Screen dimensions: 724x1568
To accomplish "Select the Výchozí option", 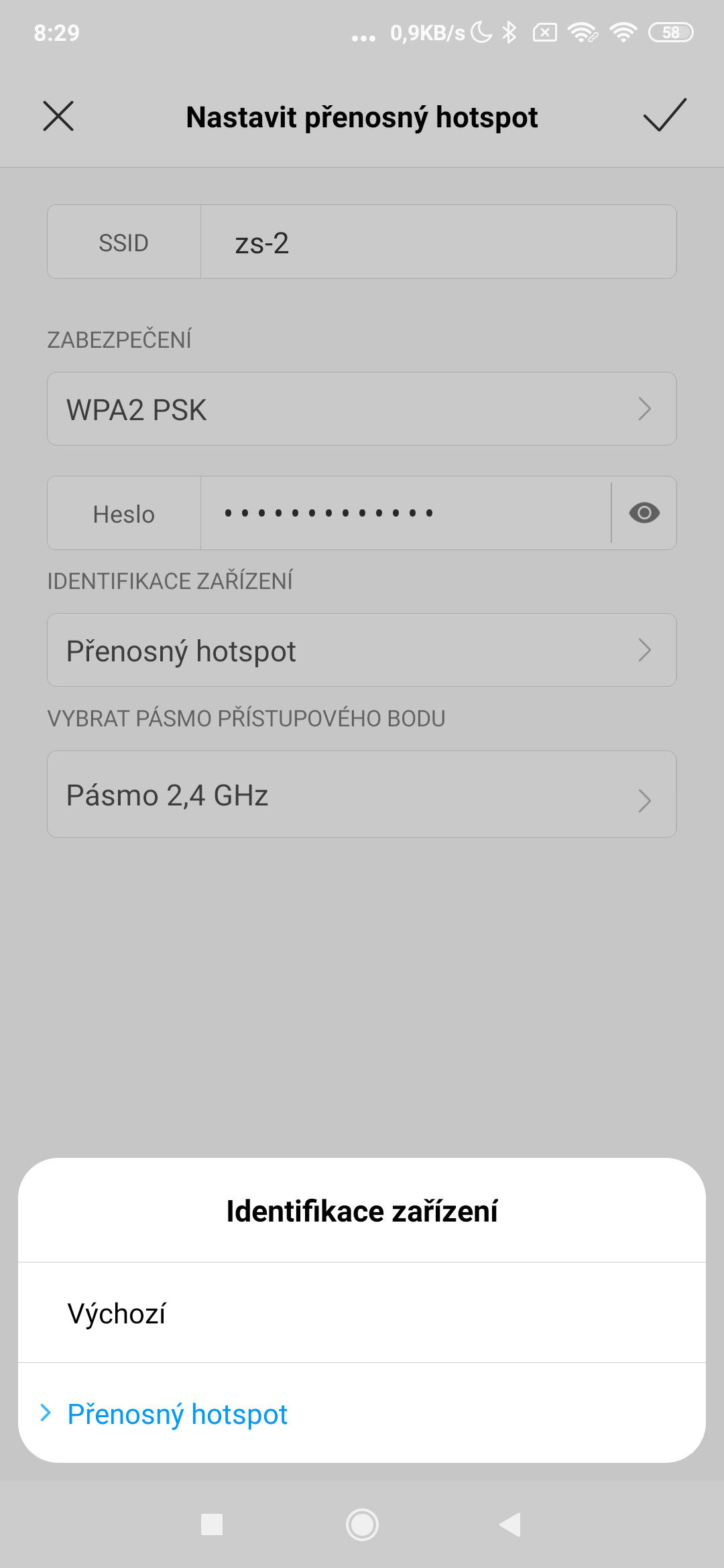I will click(x=362, y=1313).
